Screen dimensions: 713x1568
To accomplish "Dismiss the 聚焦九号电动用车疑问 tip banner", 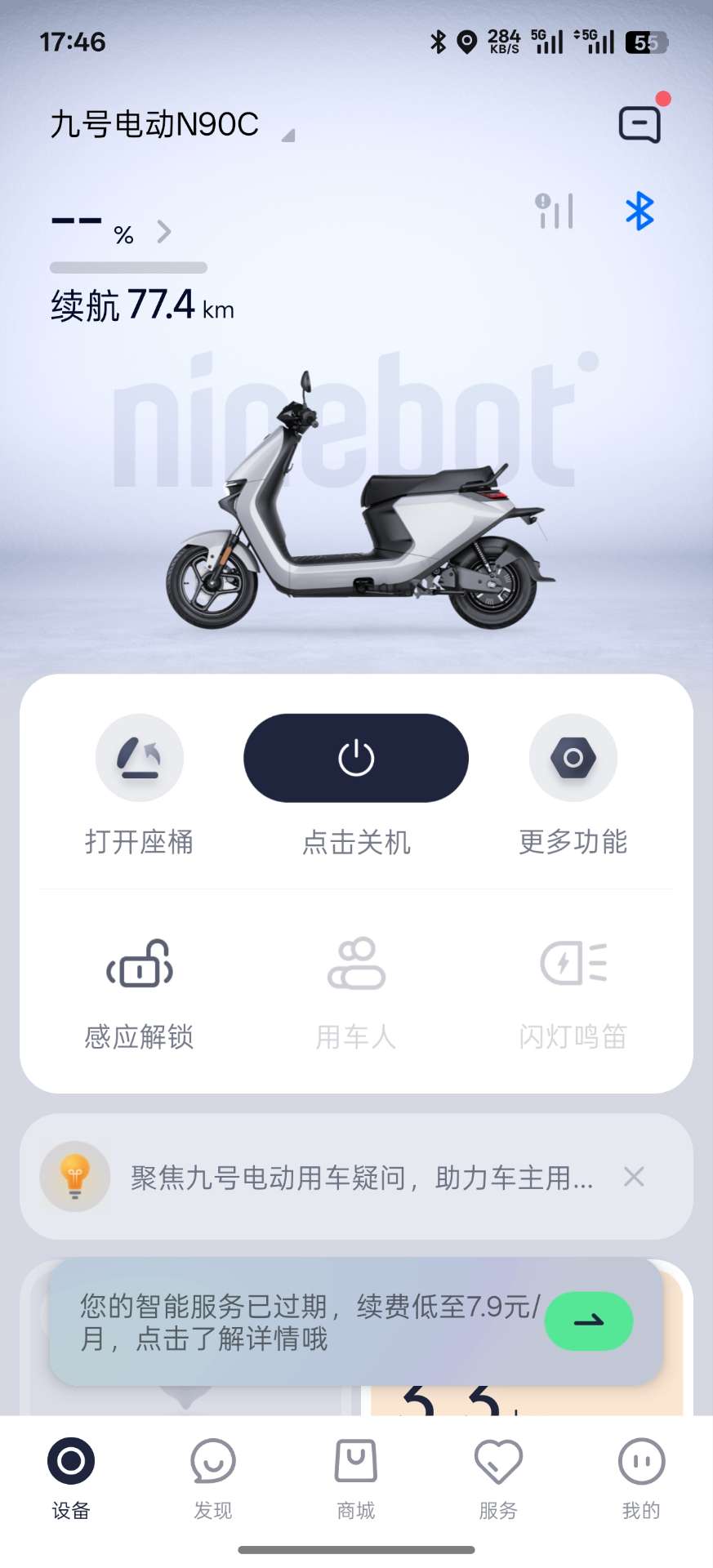I will [634, 1177].
